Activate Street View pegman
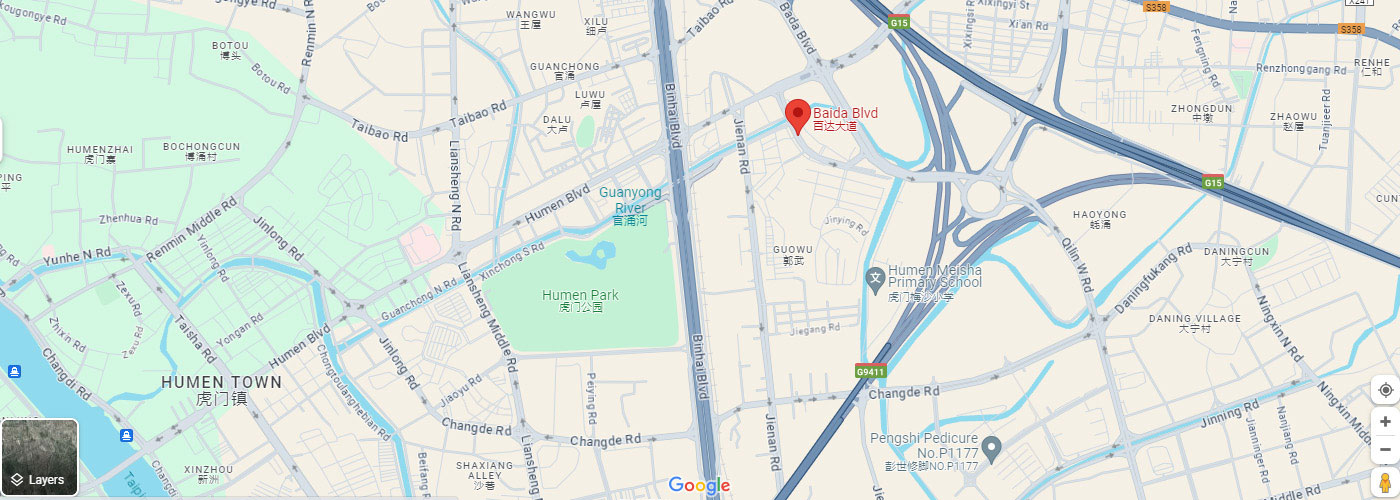This screenshot has height=500, width=1400. coord(1385,483)
